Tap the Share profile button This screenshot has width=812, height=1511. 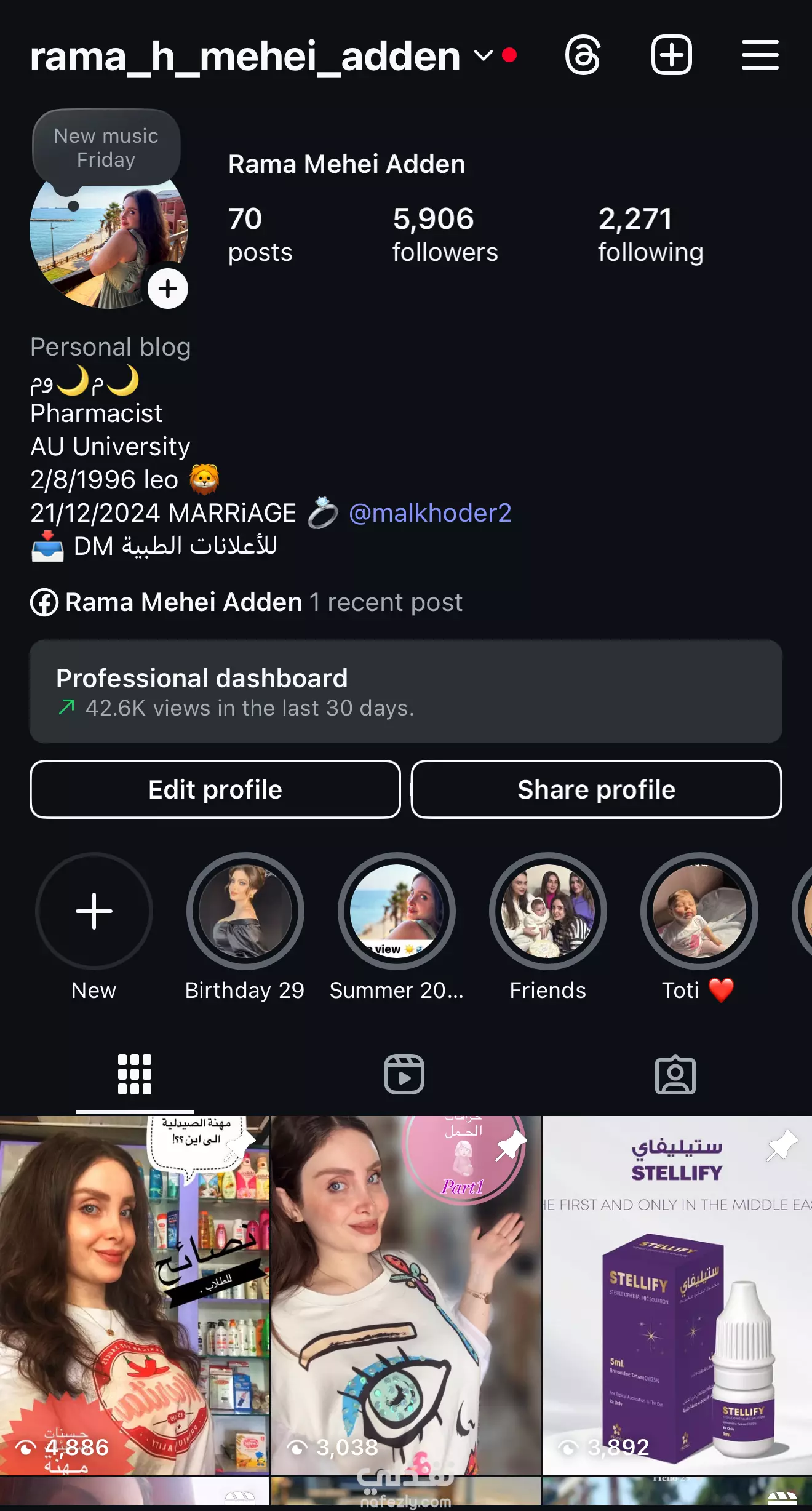[597, 789]
